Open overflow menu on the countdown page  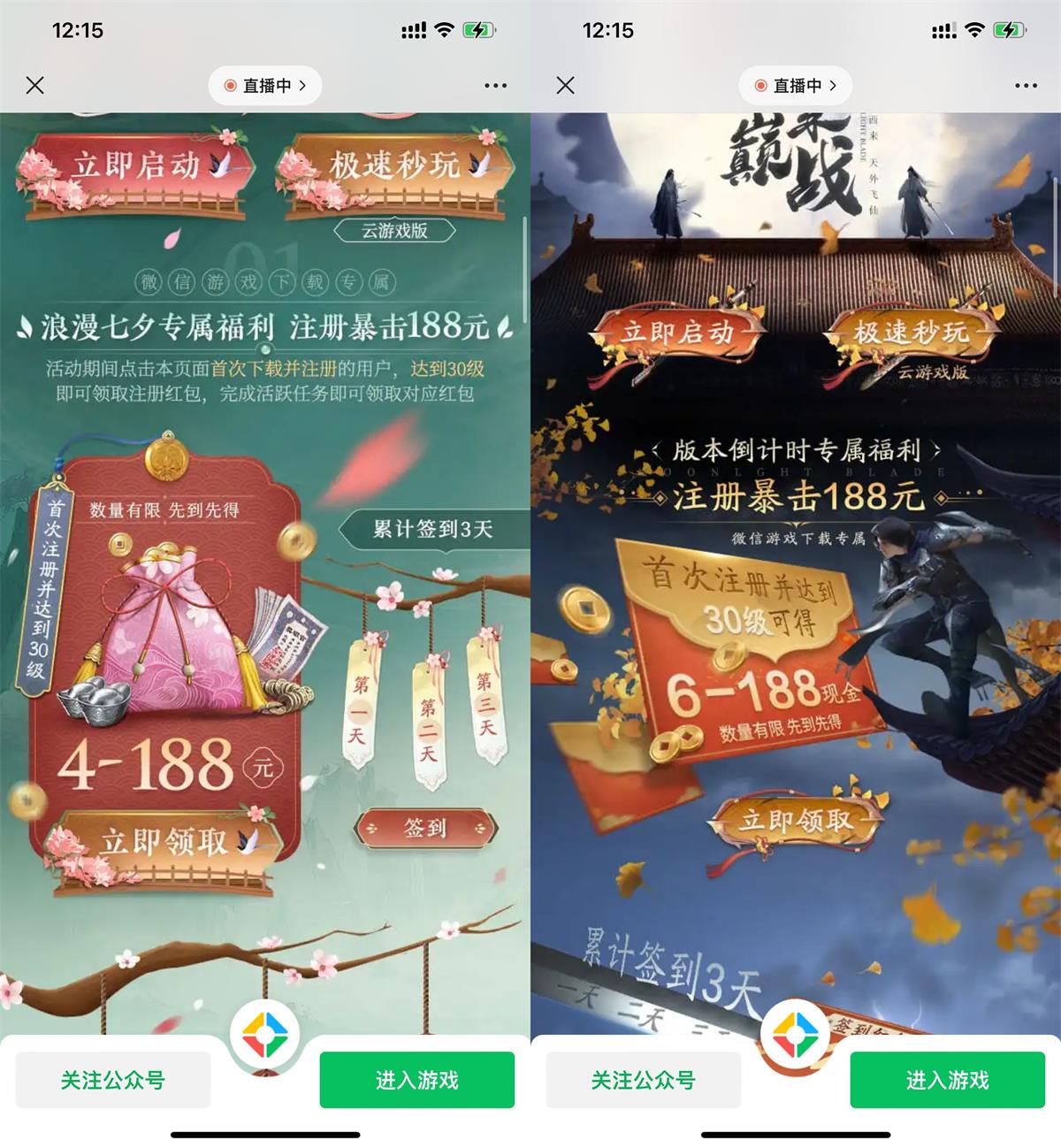tap(1026, 86)
